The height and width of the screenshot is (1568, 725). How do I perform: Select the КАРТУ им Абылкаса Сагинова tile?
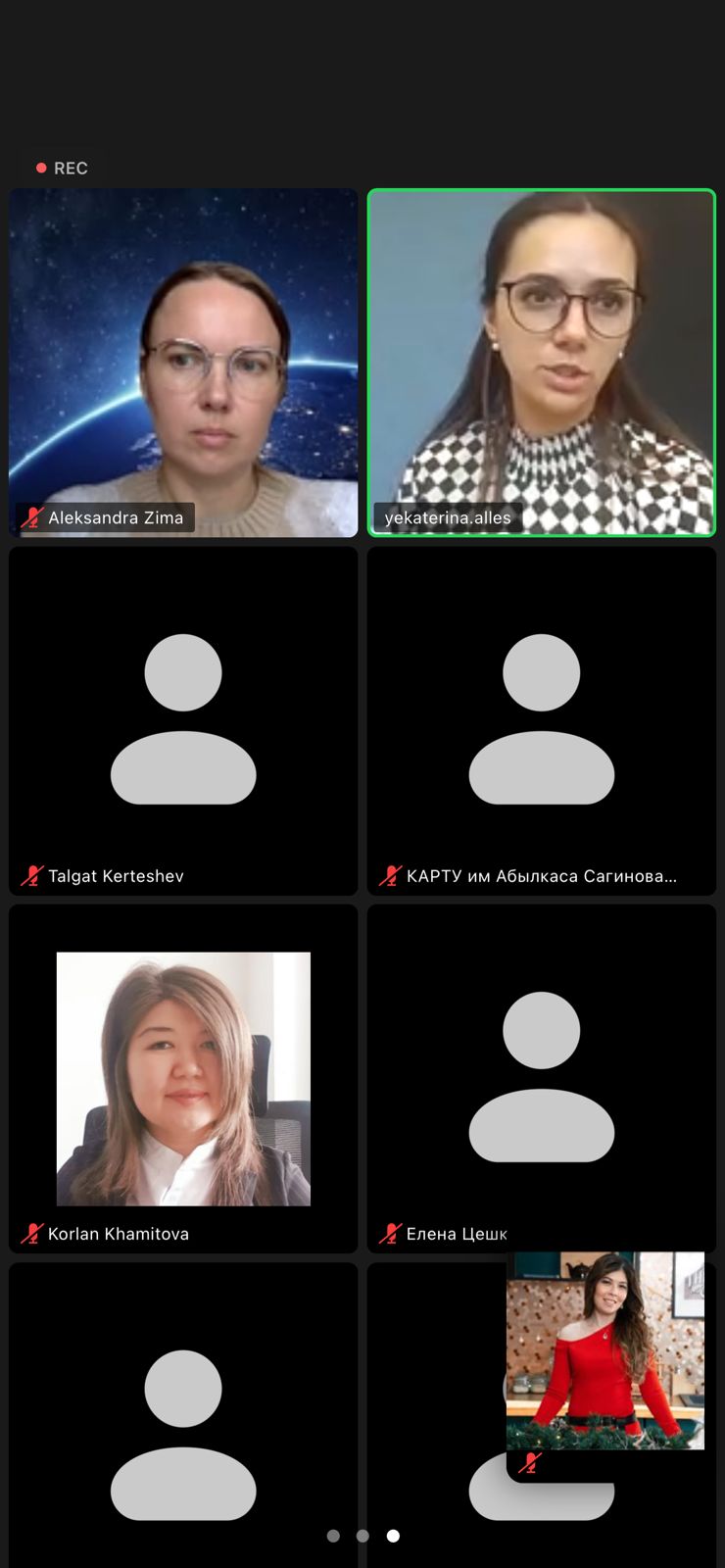click(x=542, y=720)
